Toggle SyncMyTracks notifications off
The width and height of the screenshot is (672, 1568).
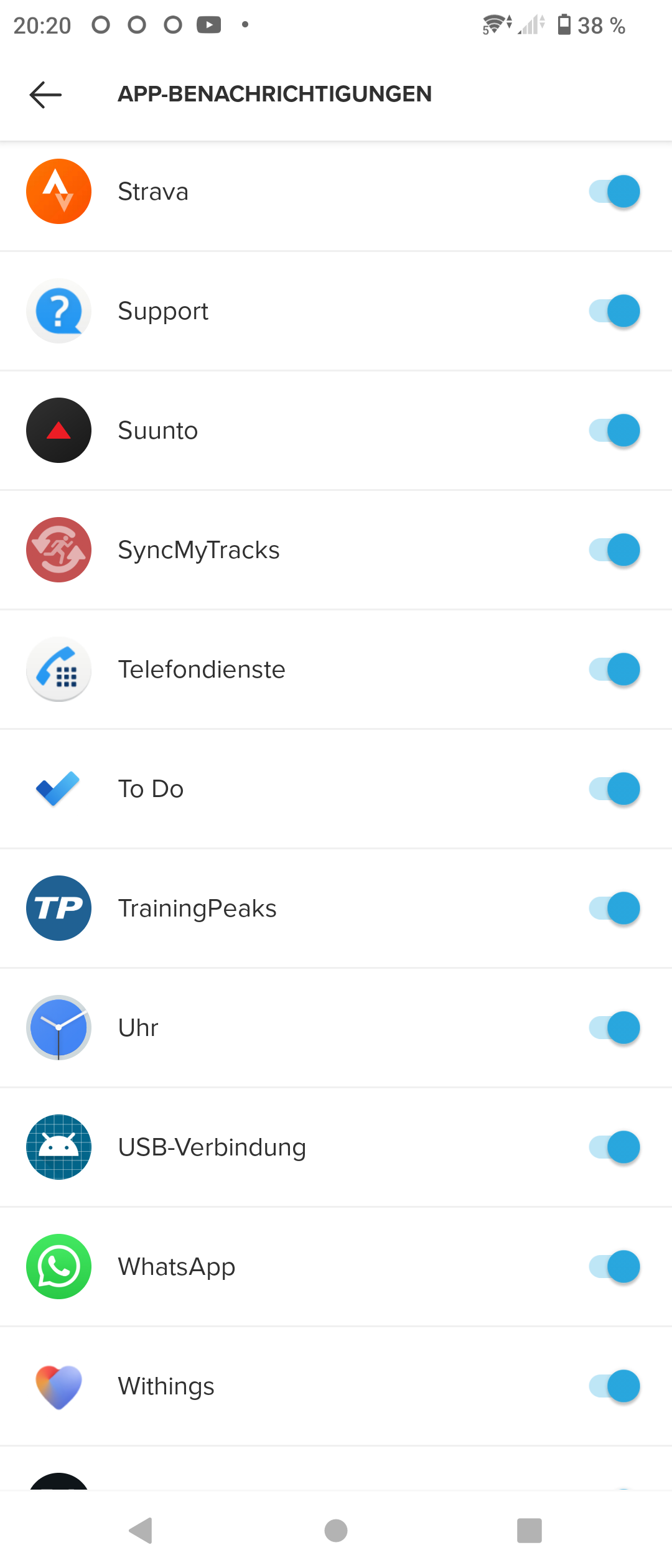pyautogui.click(x=614, y=550)
